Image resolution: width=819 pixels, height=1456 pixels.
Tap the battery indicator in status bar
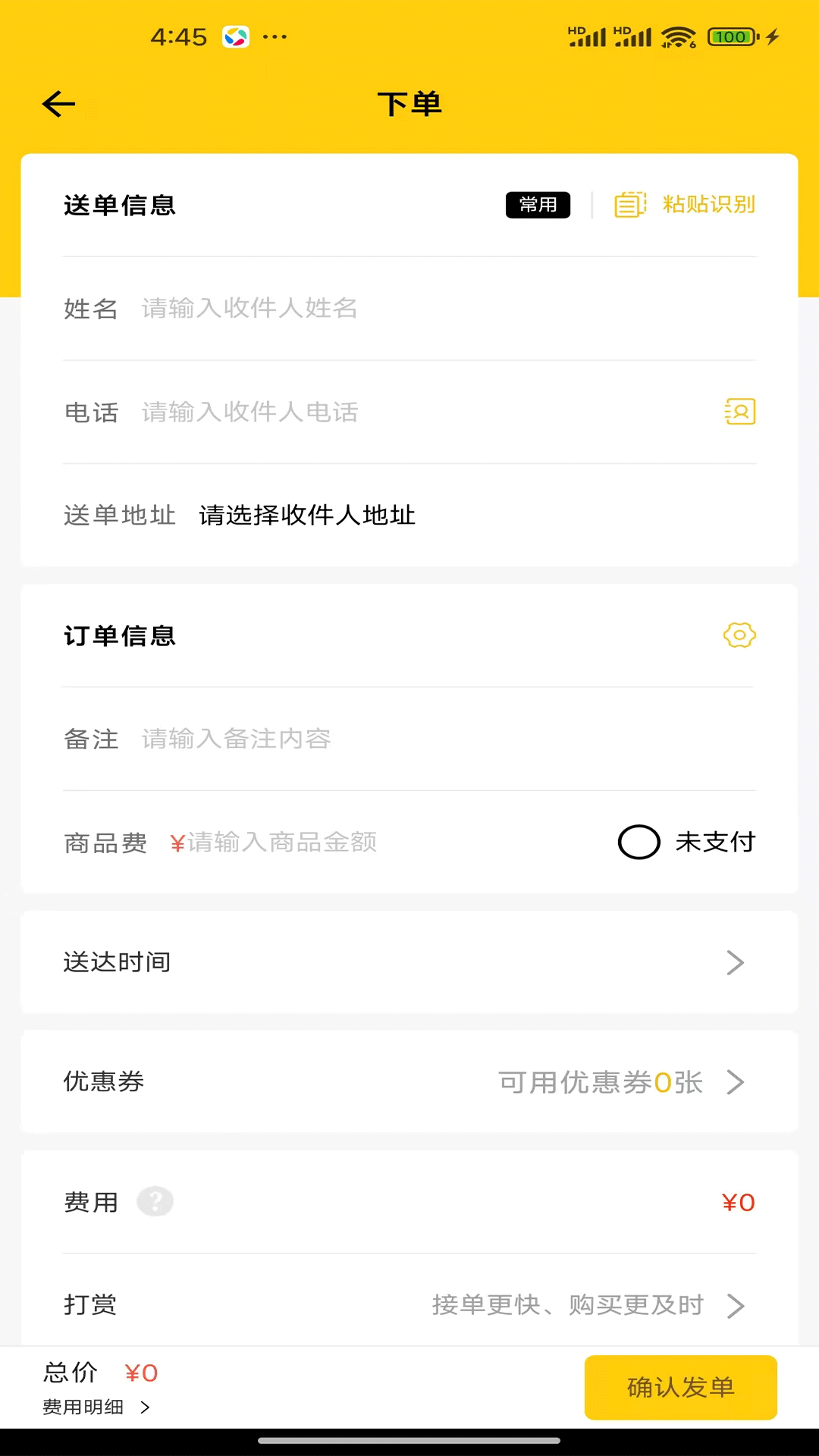pos(730,35)
